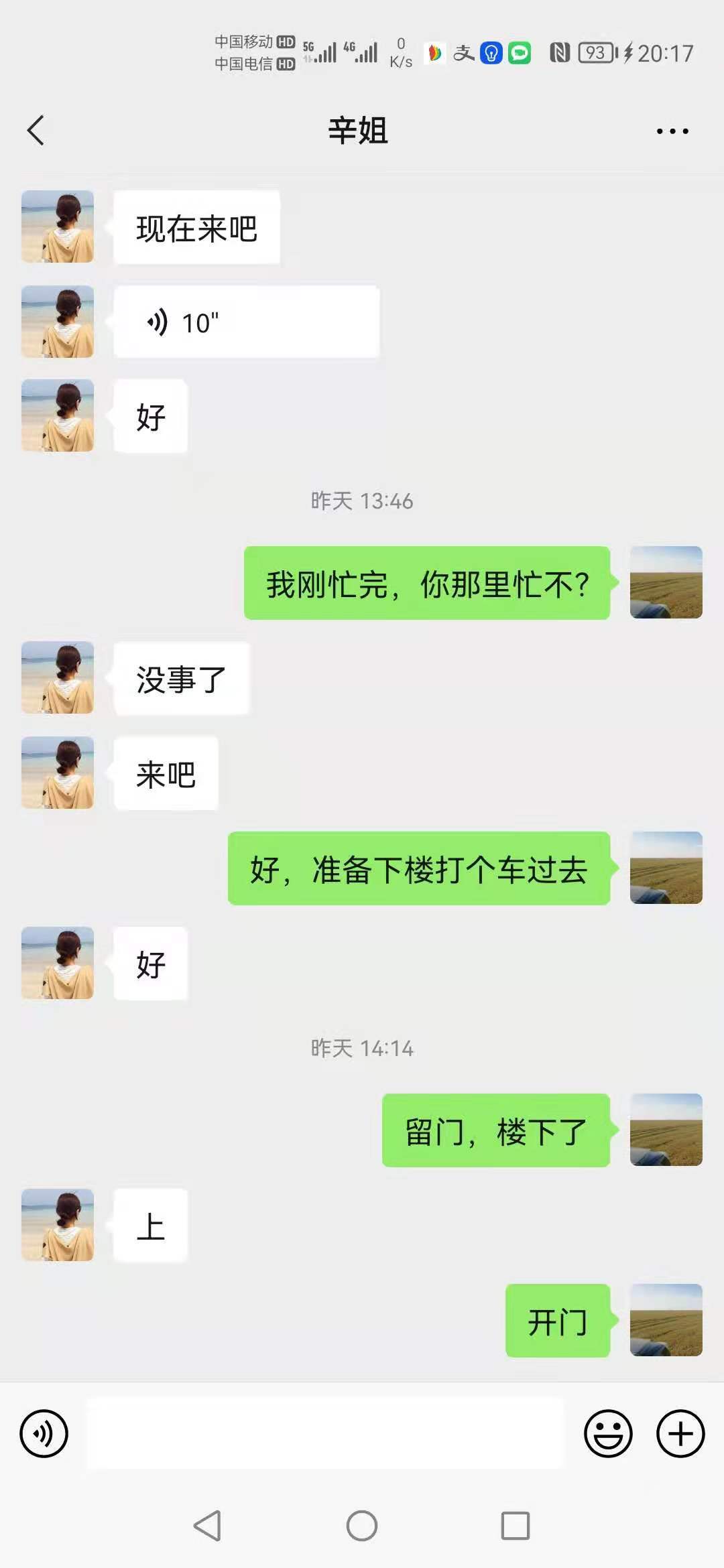Open the plus attachments panel
This screenshot has width=724, height=1568.
tap(680, 1433)
